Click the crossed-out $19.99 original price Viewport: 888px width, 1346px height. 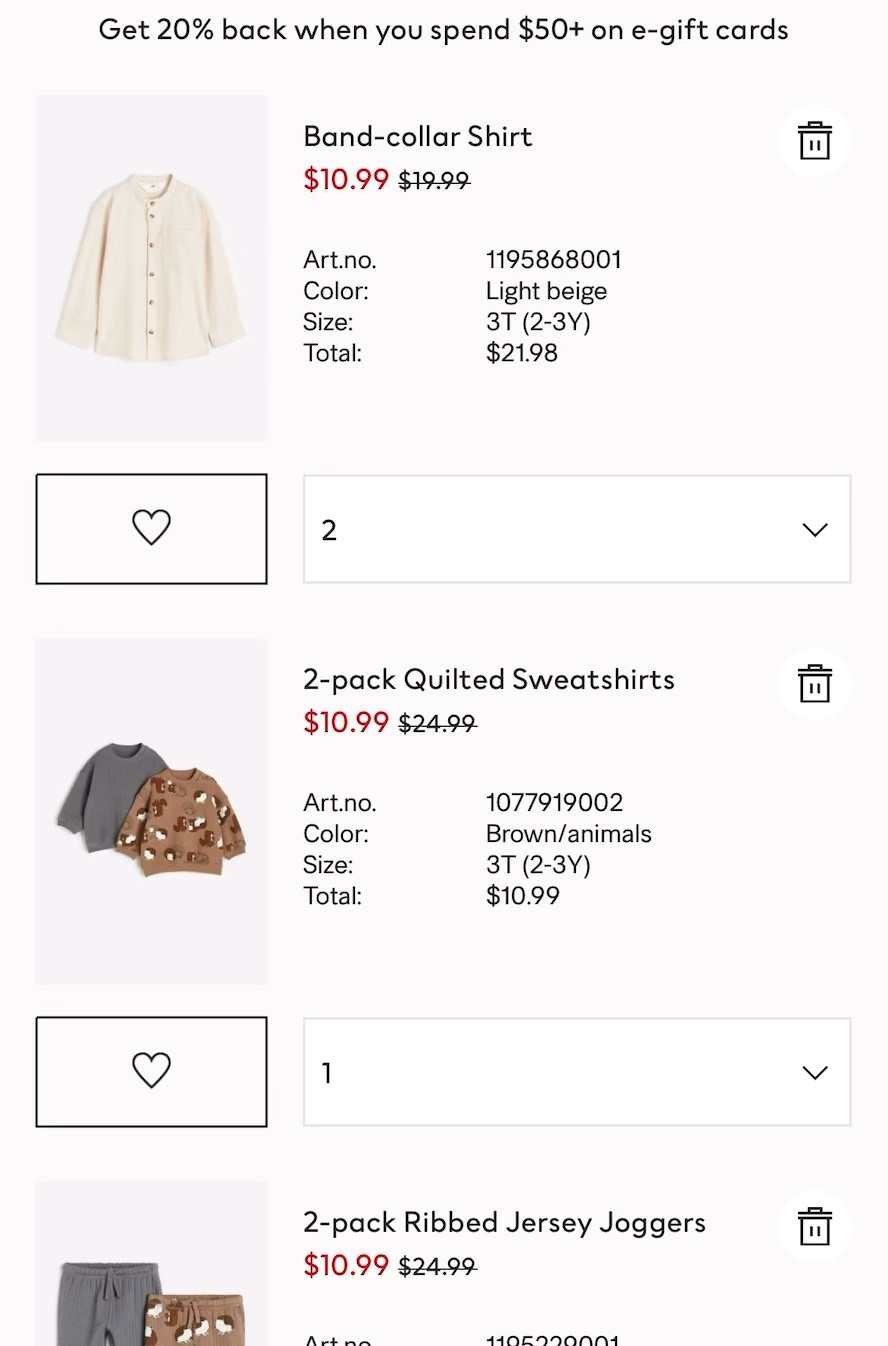point(434,180)
